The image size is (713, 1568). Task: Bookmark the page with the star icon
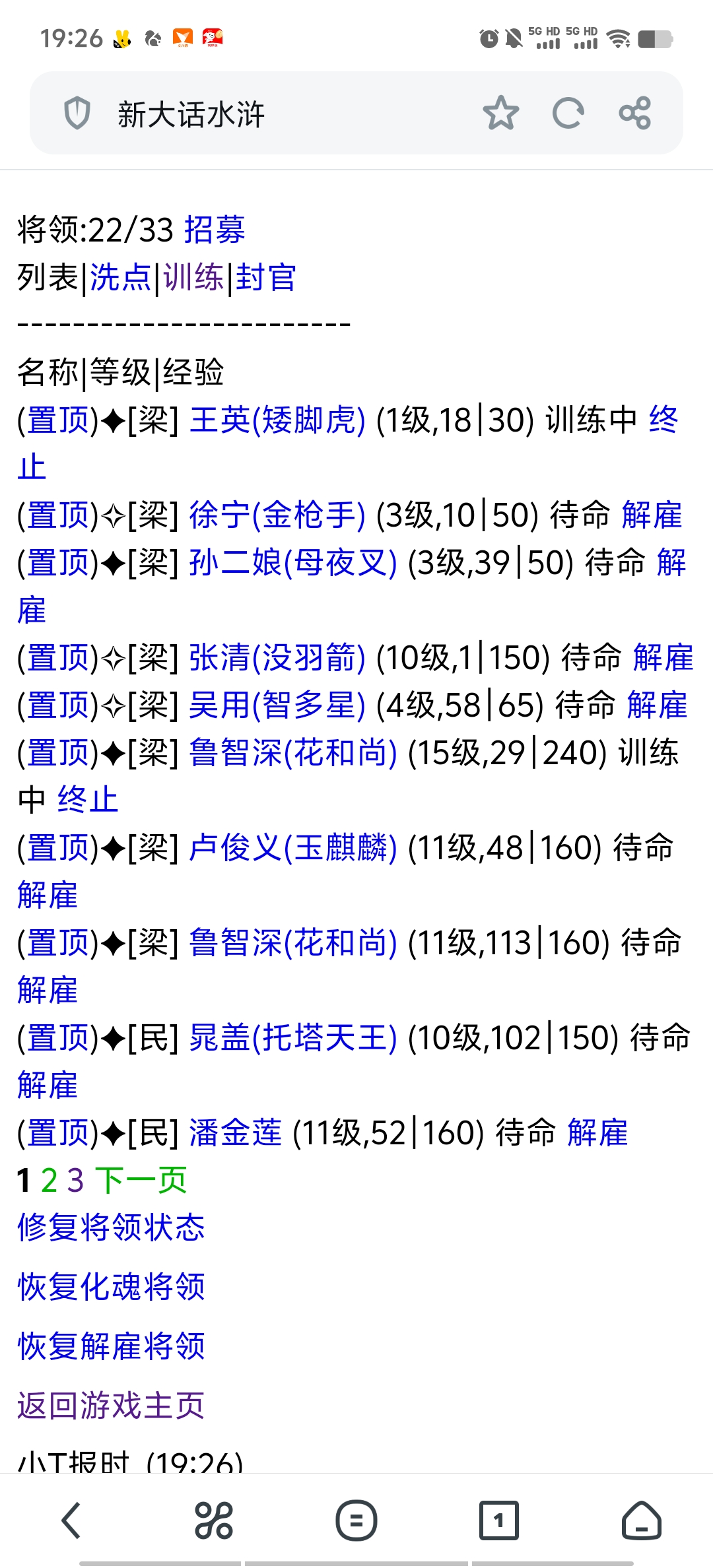point(502,114)
